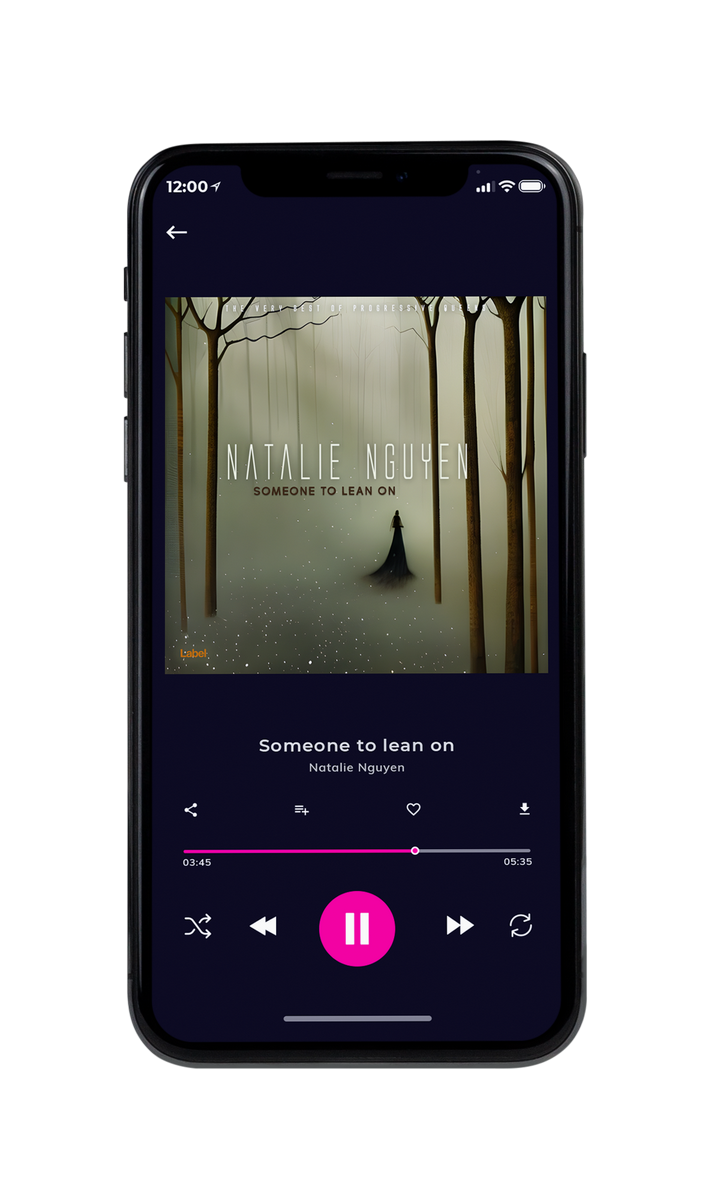The height and width of the screenshot is (1200, 720).
Task: Toggle repeat mode
Action: [x=520, y=926]
